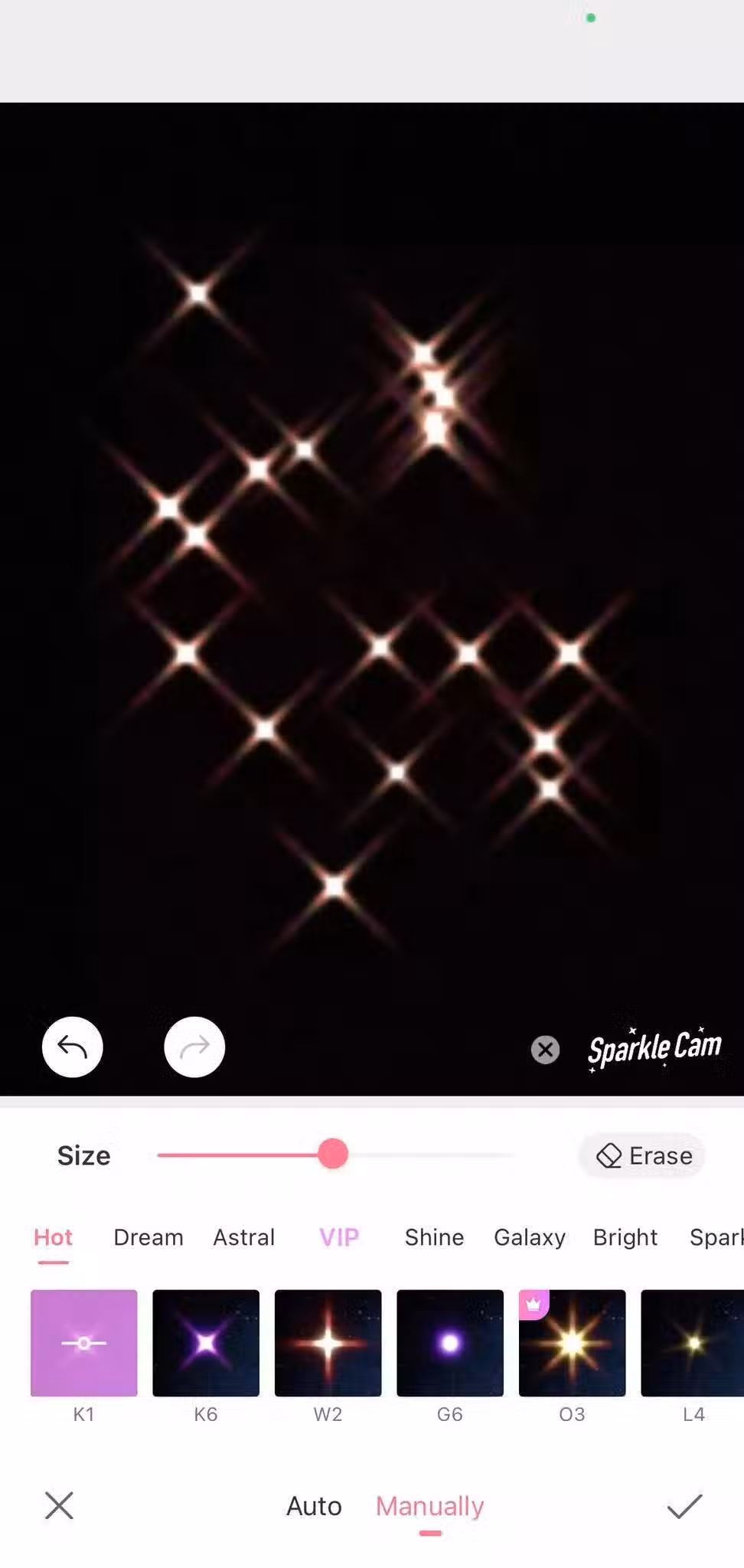Switch to the Shine category
Screen dimensions: 744x1568
[434, 1237]
